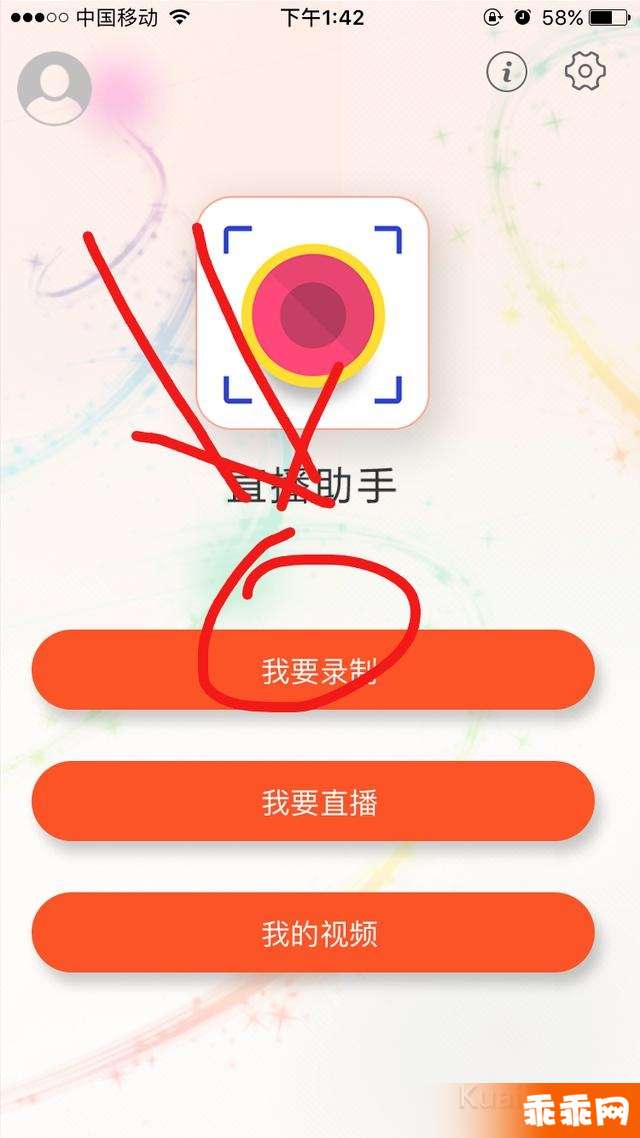Open settings gear icon

tap(585, 71)
